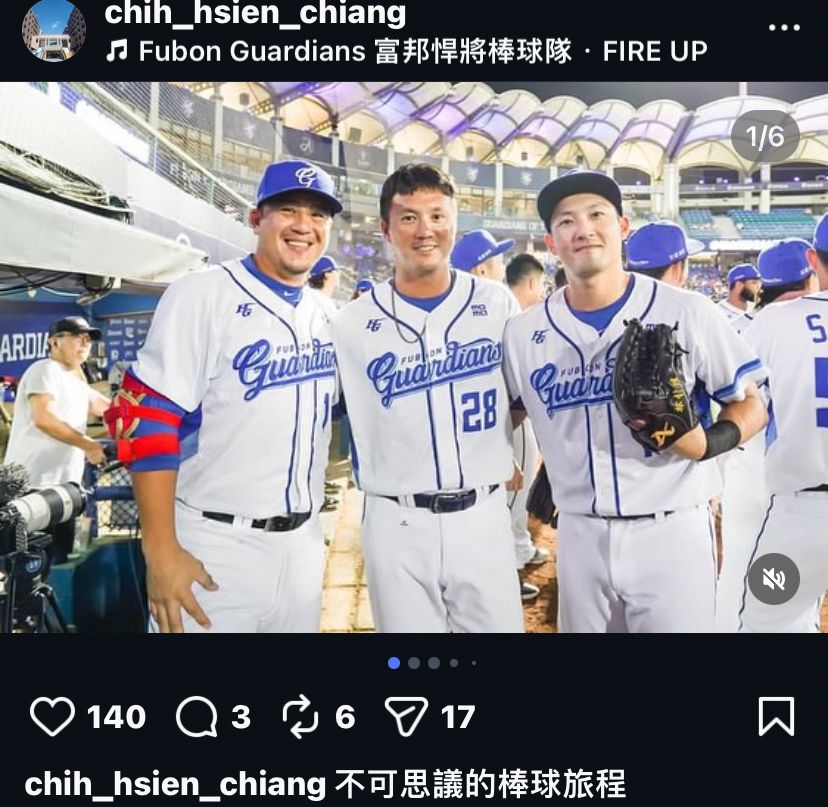This screenshot has width=828, height=807.
Task: Share this post via the paper plane
Action: tap(406, 716)
